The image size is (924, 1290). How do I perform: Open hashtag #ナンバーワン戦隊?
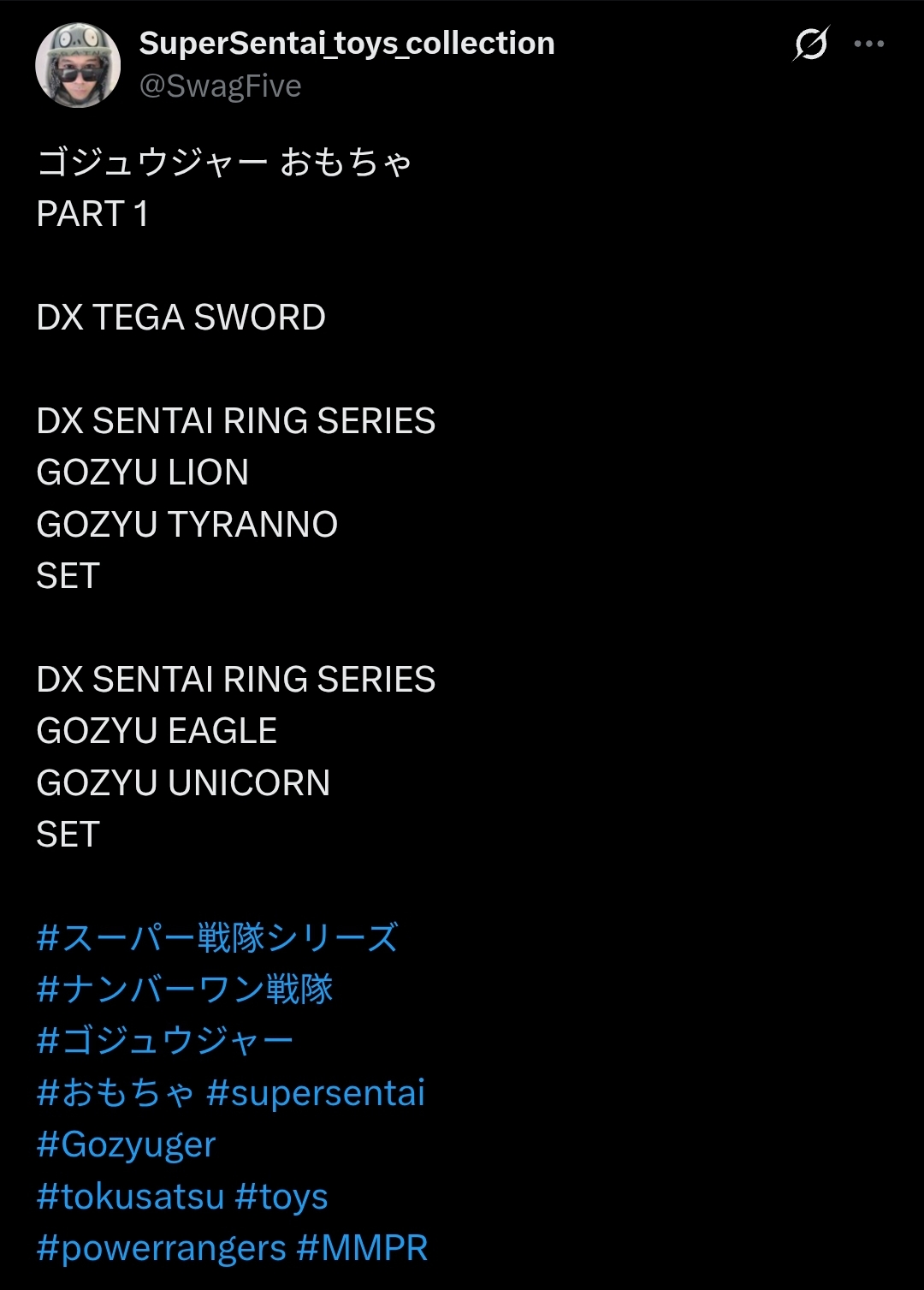[x=185, y=989]
